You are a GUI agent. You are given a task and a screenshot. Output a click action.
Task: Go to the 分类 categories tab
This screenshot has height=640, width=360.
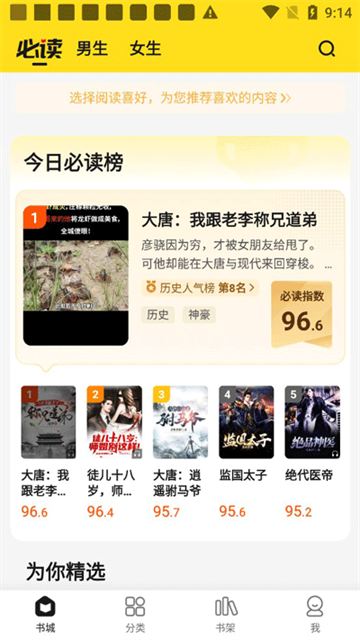coord(135,614)
